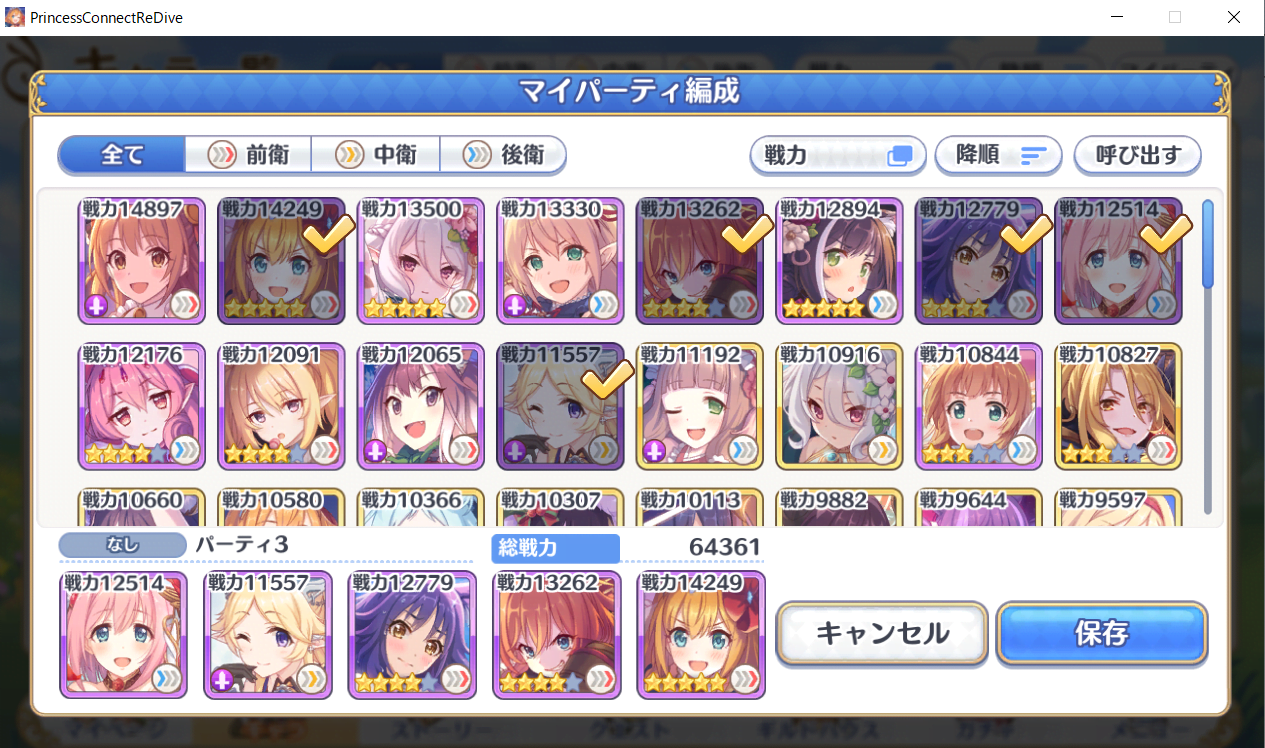
Task: Toggle the 降順 sort order
Action: 1002,155
